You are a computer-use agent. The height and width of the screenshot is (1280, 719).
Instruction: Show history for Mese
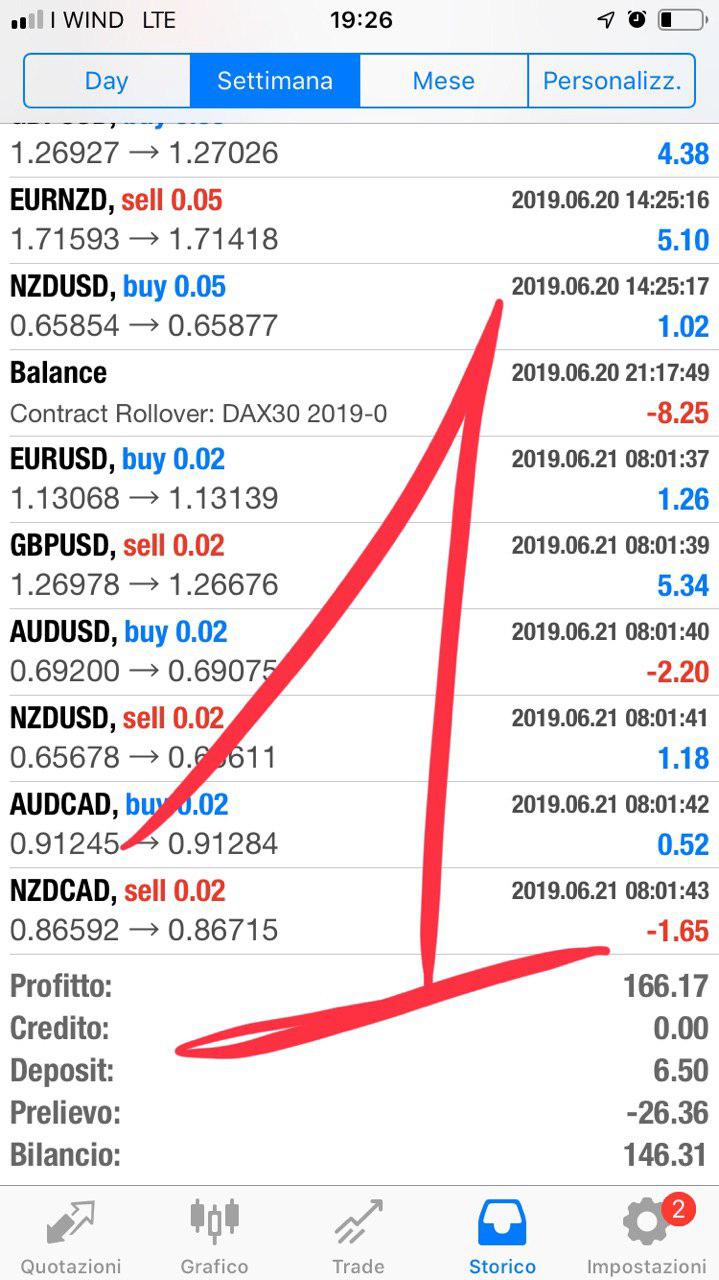(x=444, y=81)
